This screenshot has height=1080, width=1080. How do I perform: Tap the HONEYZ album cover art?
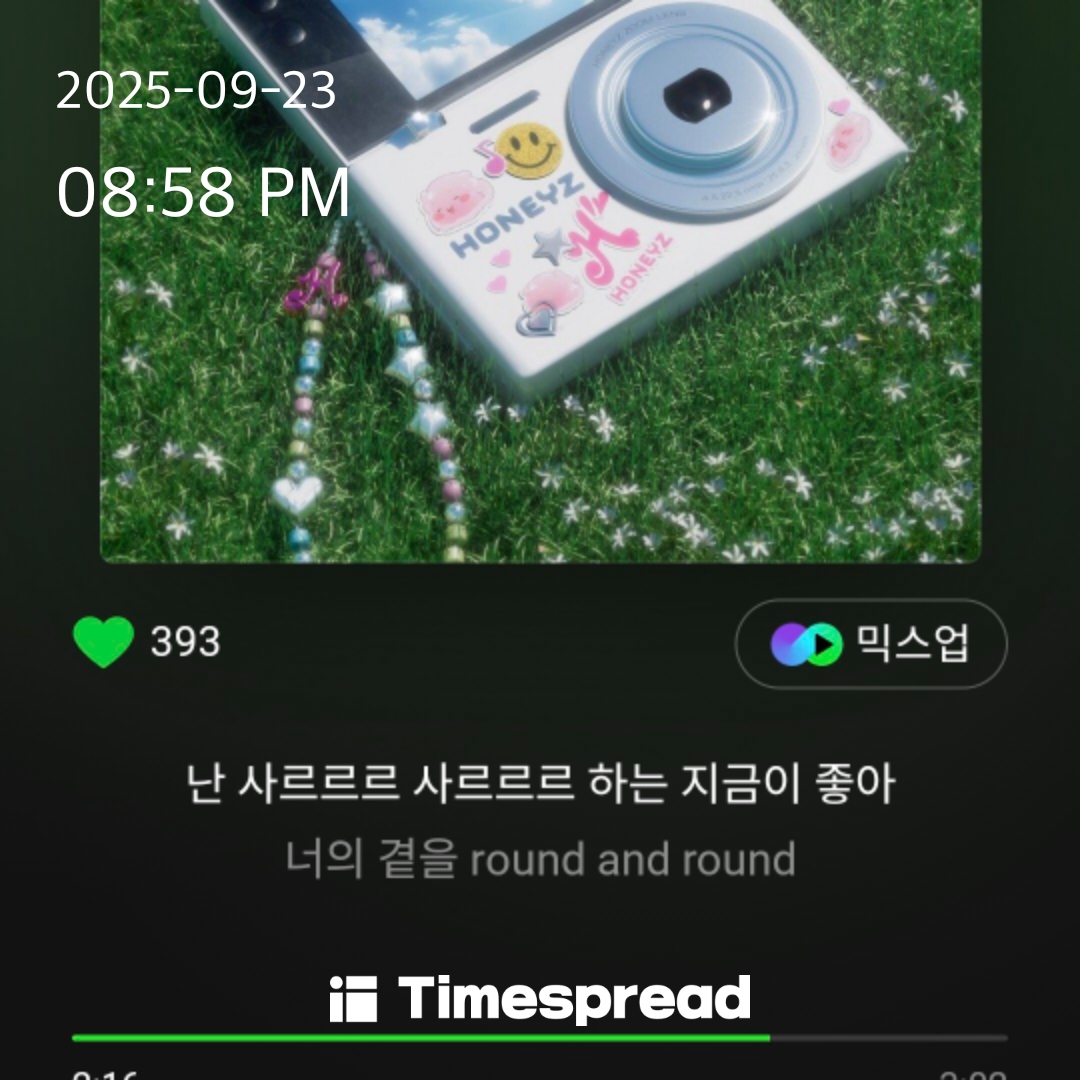(540, 300)
